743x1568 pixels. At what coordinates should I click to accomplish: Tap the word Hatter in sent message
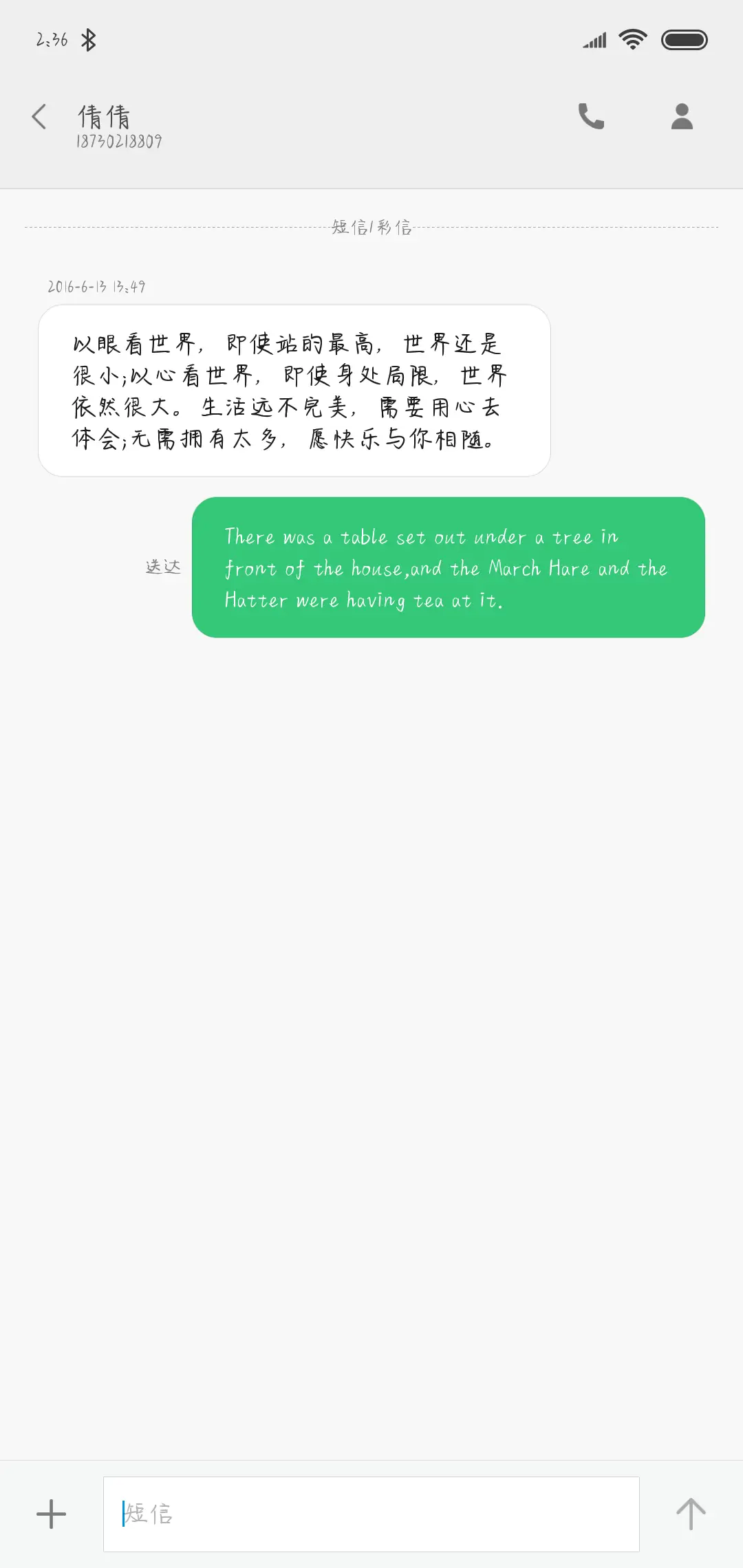[x=258, y=600]
